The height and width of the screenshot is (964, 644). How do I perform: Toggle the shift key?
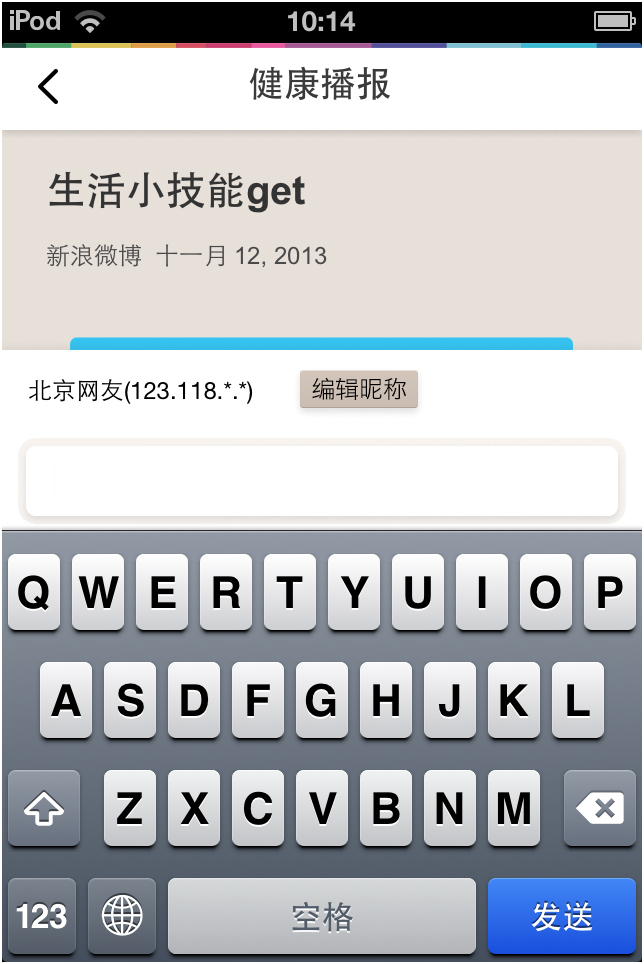pos(43,808)
